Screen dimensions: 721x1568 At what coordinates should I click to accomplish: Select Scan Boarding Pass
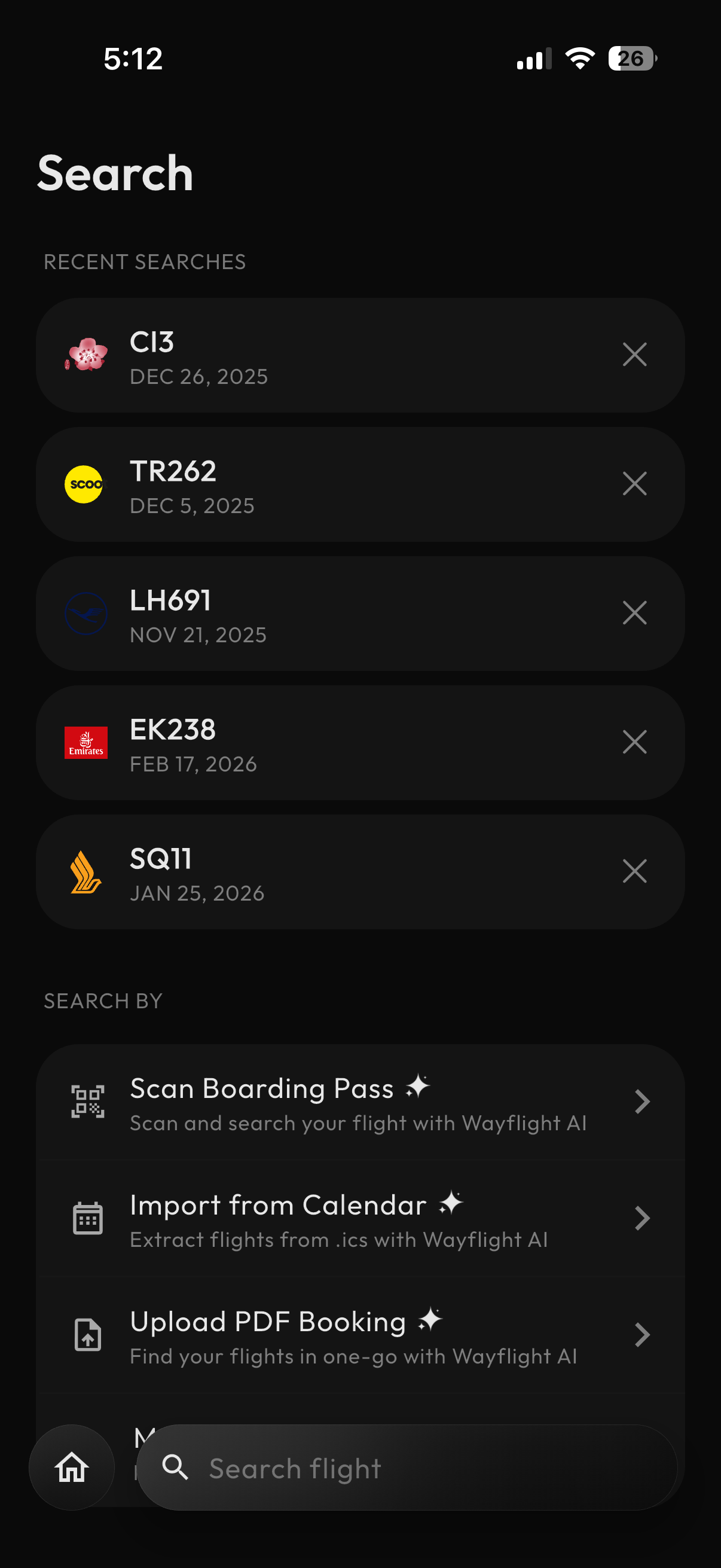[x=360, y=1102]
